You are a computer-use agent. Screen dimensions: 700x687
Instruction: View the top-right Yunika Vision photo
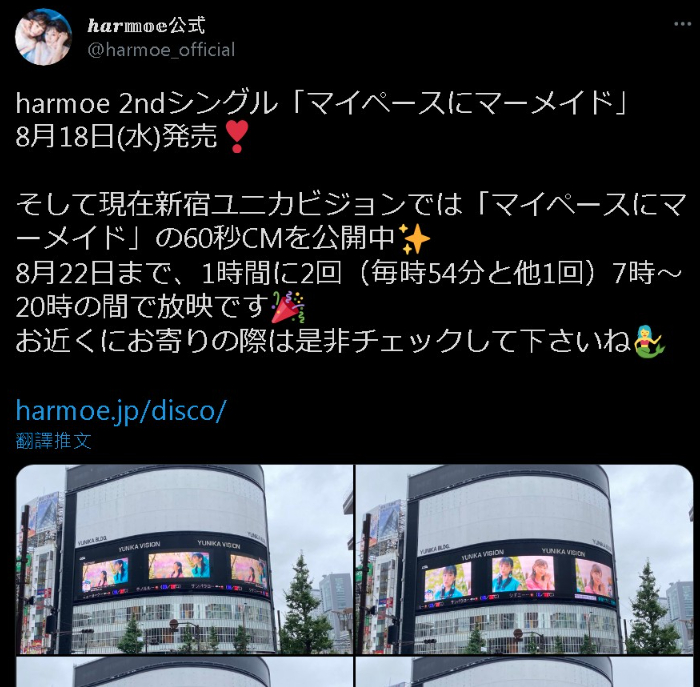click(x=524, y=558)
